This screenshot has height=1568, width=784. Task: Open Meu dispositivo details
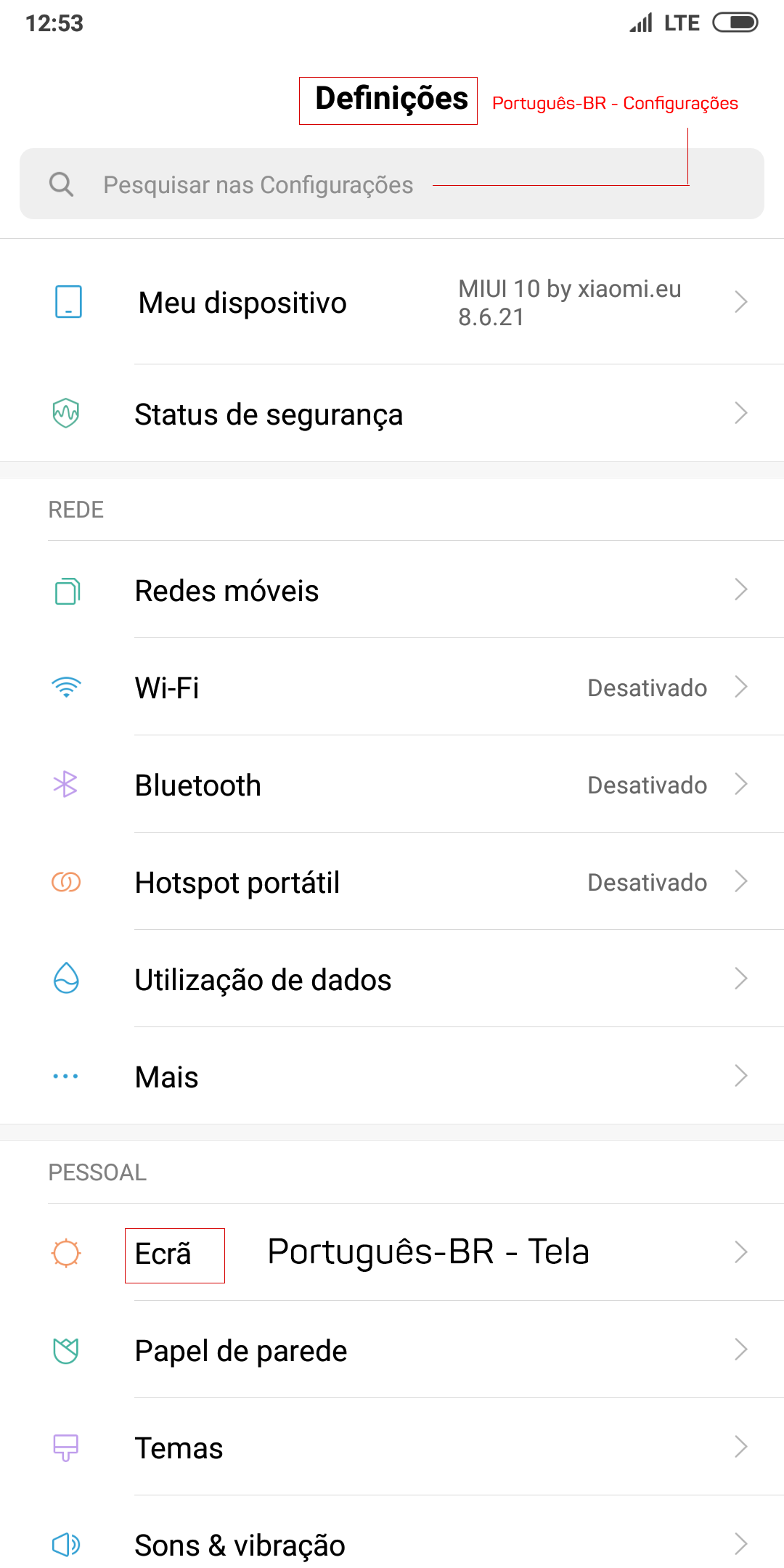coord(392,302)
